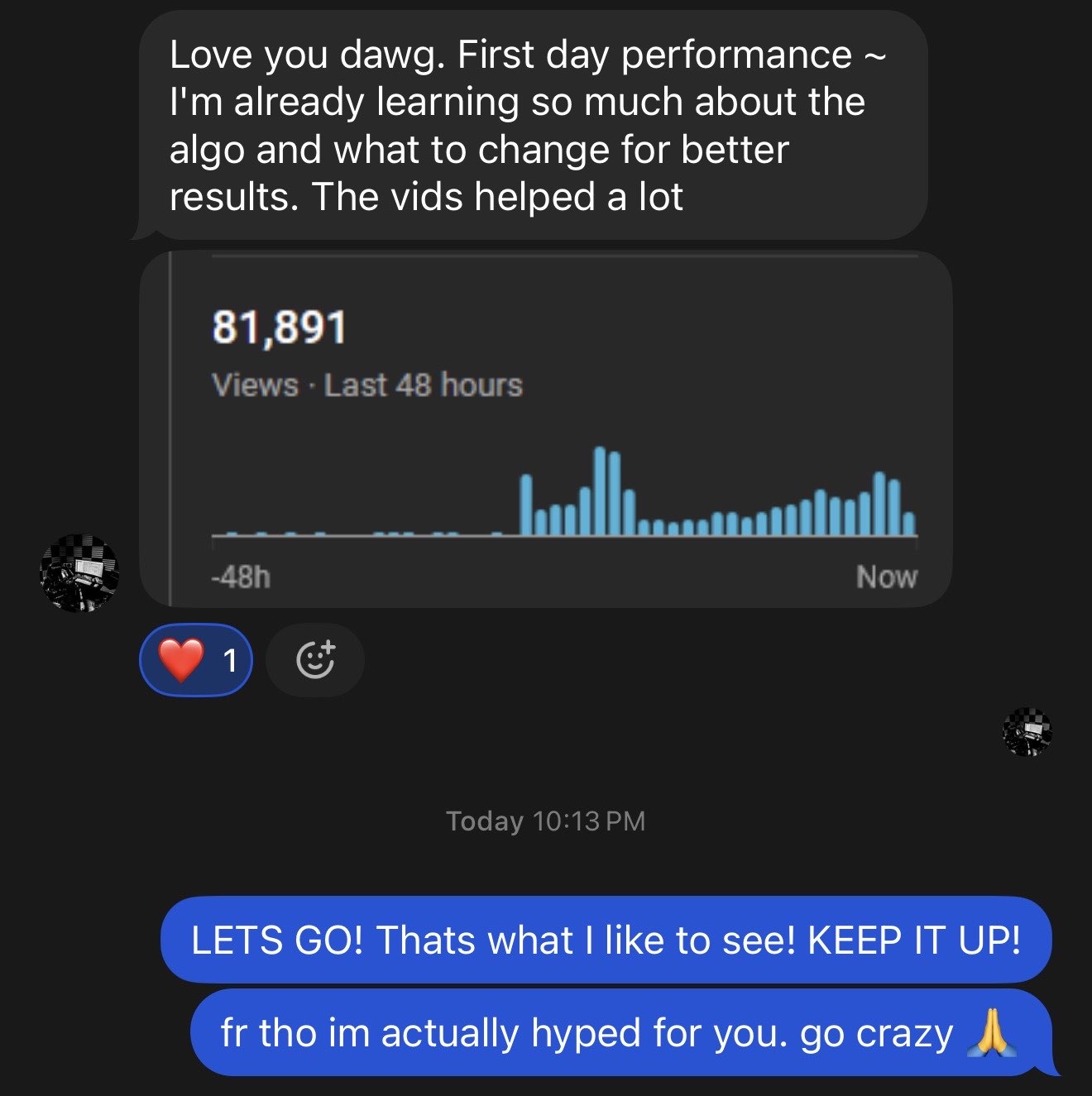Open the 81,891 views analytics image
Screen dimensions: 1092x1096
click(546, 430)
